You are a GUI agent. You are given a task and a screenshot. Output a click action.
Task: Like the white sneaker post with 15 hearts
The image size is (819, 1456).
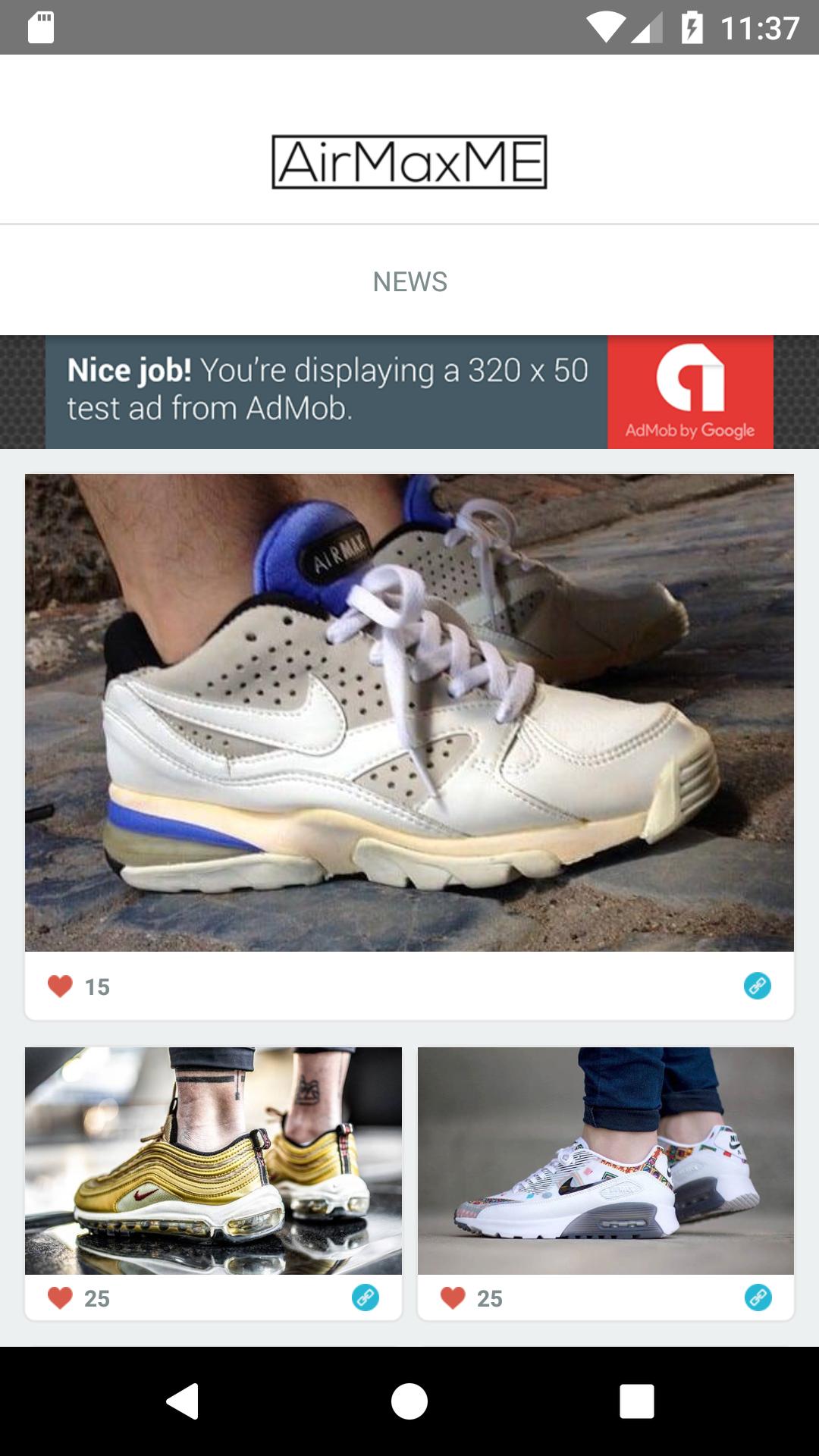point(60,987)
